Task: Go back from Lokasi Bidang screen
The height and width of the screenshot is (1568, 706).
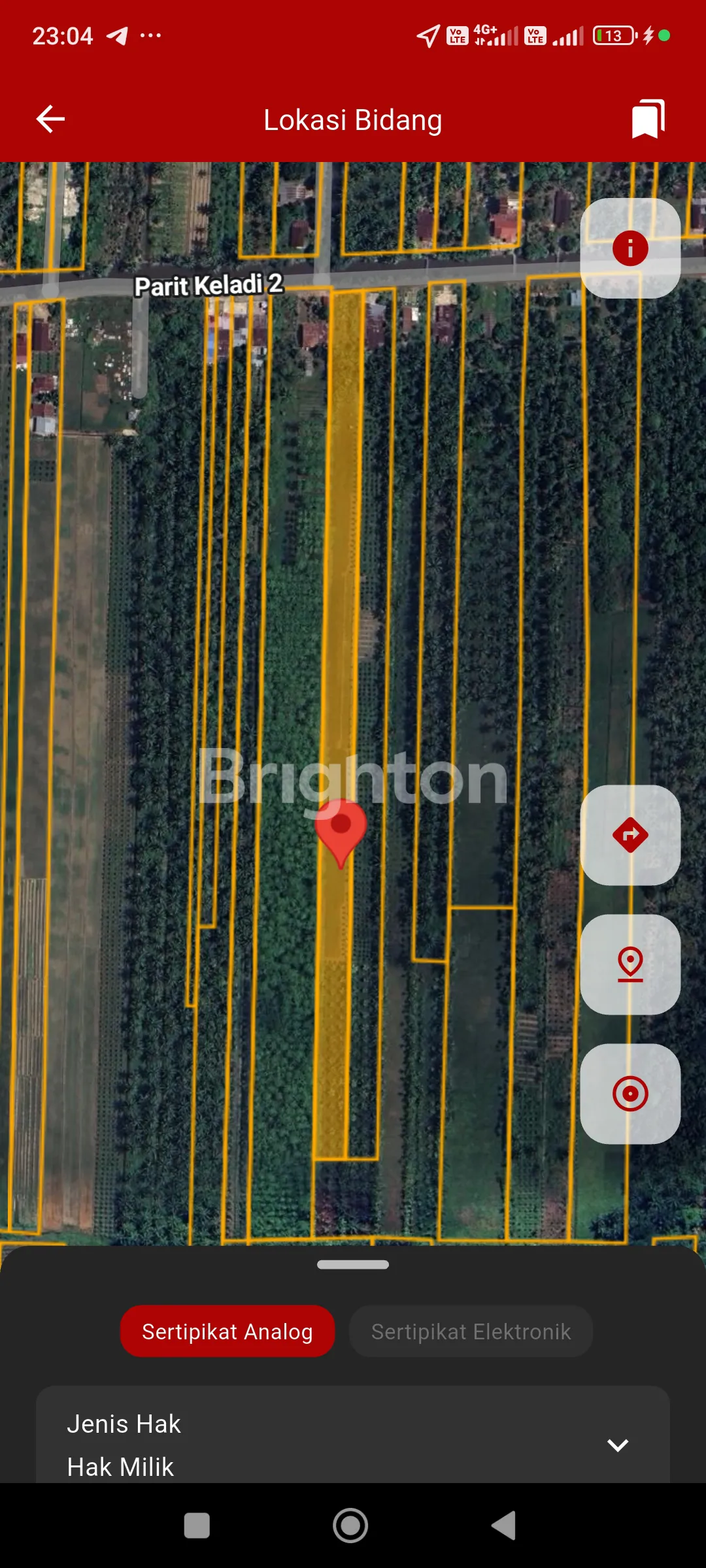Action: (x=50, y=119)
